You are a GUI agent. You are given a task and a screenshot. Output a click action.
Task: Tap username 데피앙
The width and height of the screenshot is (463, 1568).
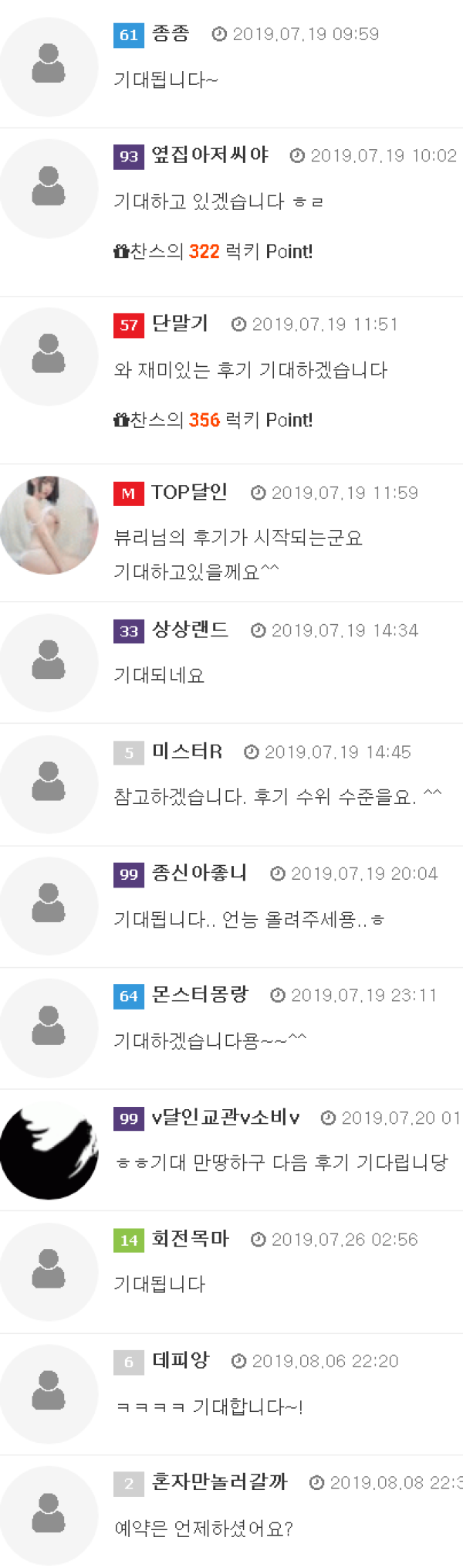[180, 1360]
